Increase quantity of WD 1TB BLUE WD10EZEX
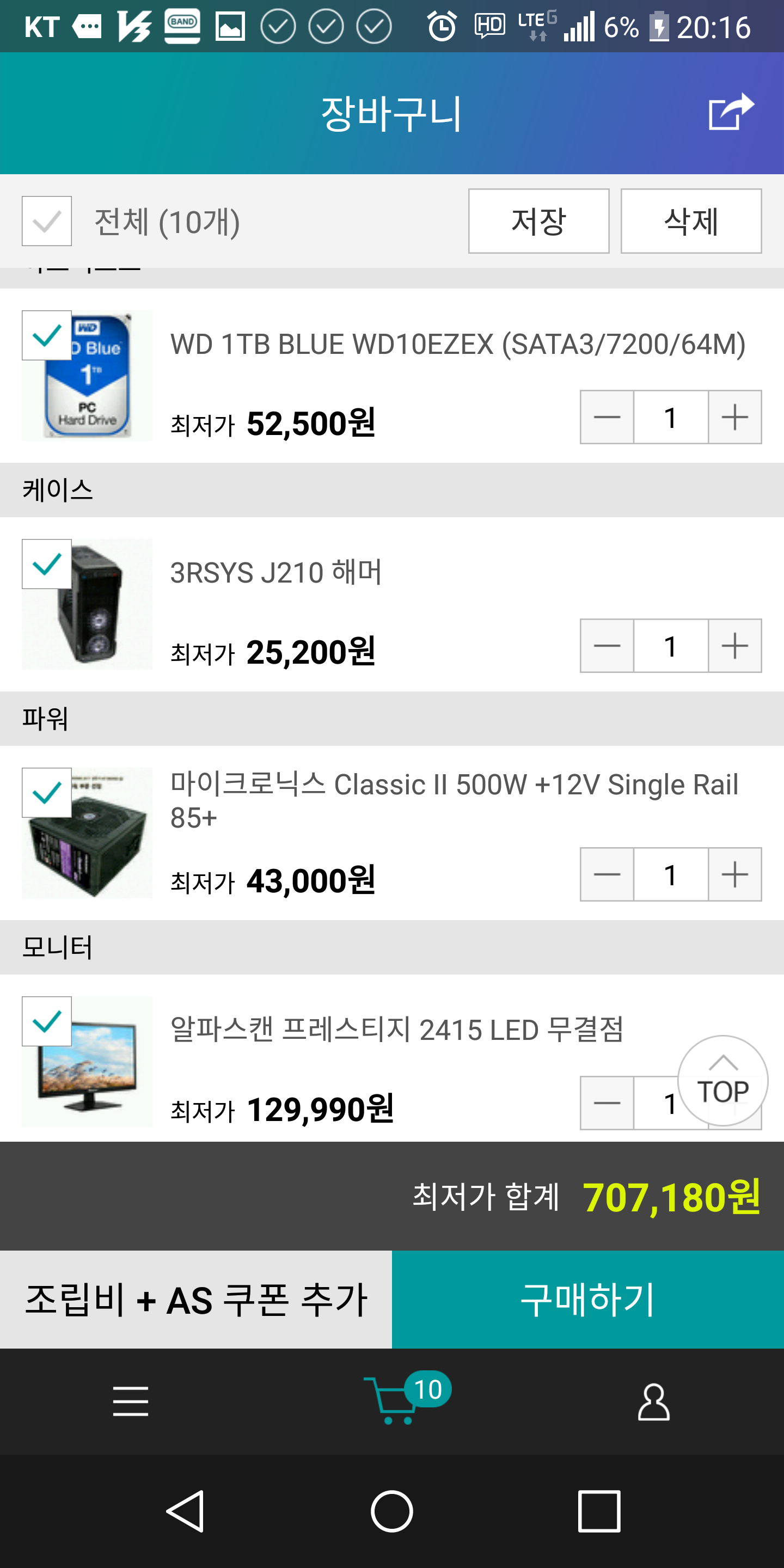Viewport: 784px width, 1568px height. click(x=734, y=417)
